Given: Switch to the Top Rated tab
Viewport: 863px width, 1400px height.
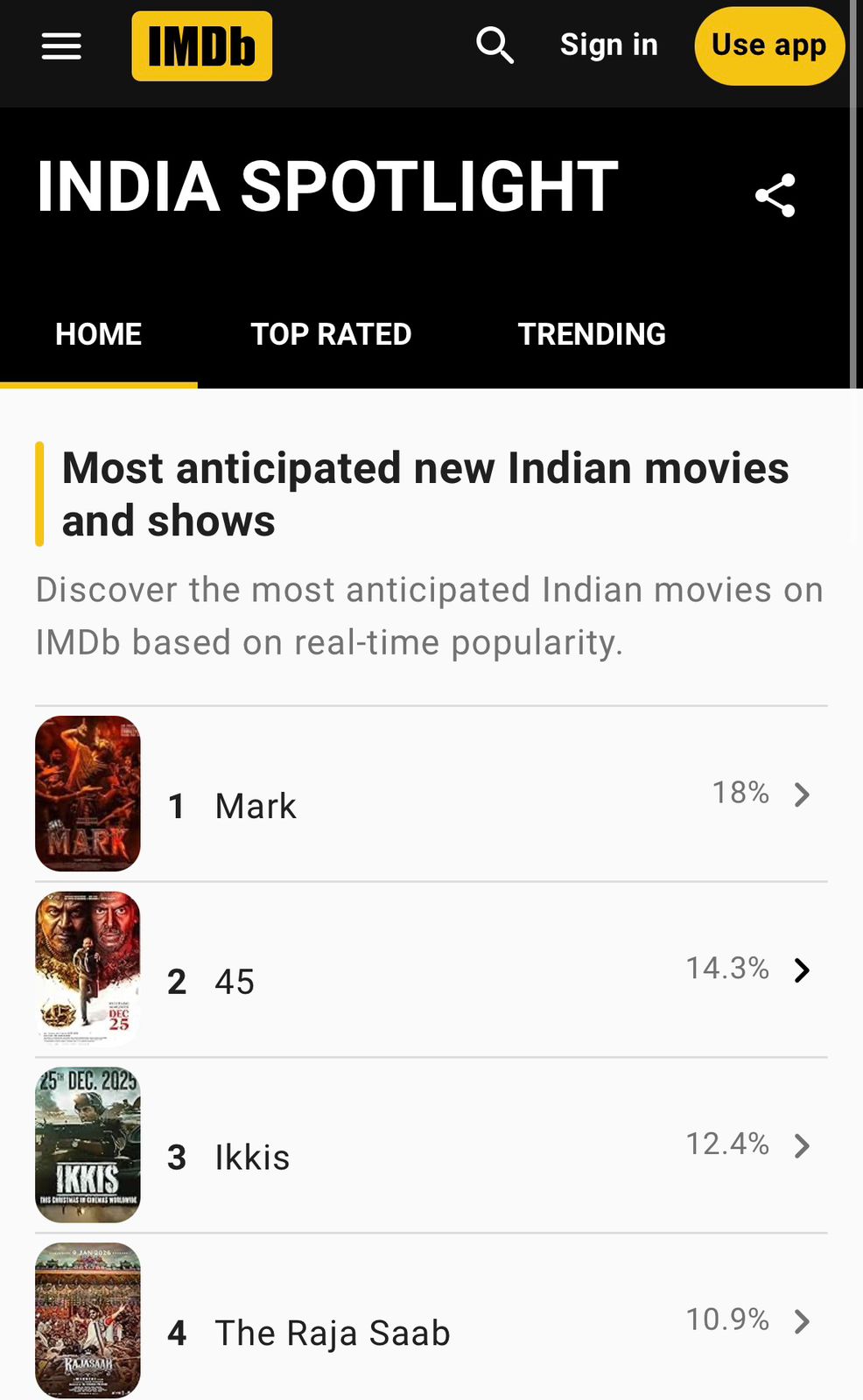Looking at the screenshot, I should point(331,334).
